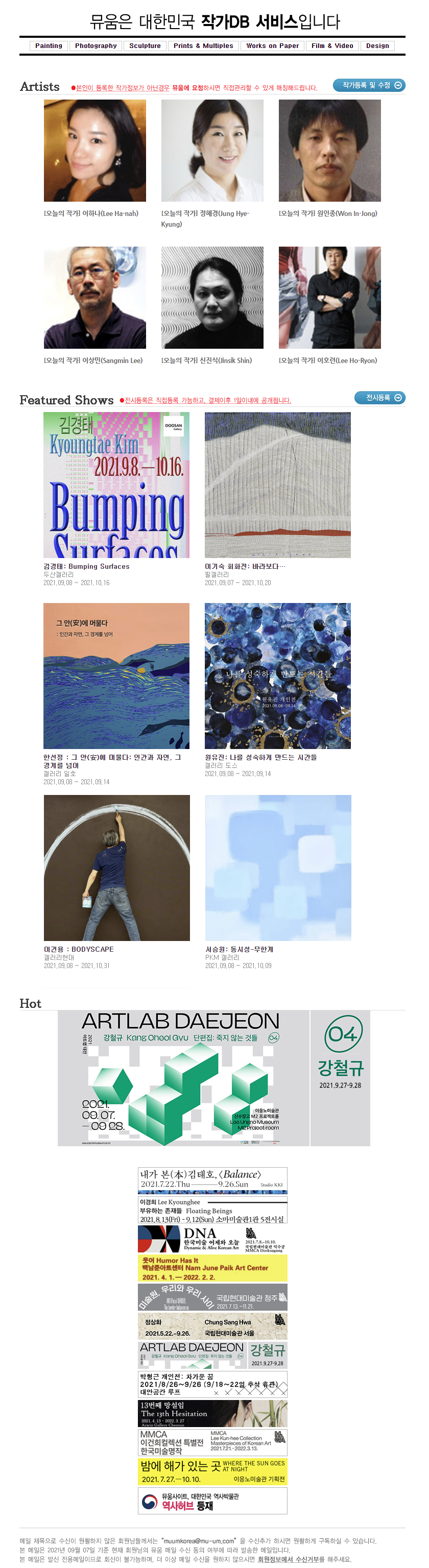Switch to the Photography category
The width and height of the screenshot is (429, 1568).
point(96,45)
